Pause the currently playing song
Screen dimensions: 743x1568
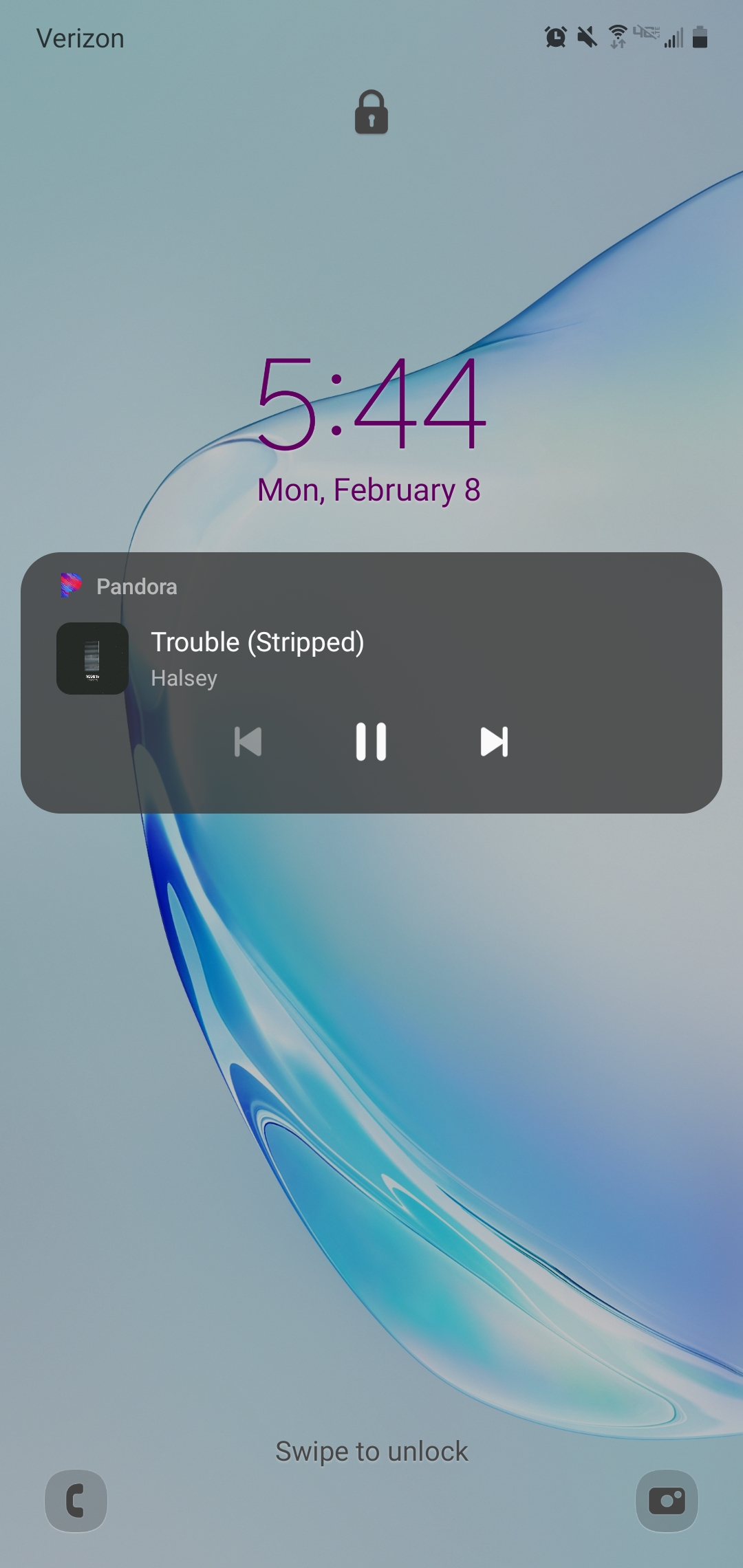[371, 742]
